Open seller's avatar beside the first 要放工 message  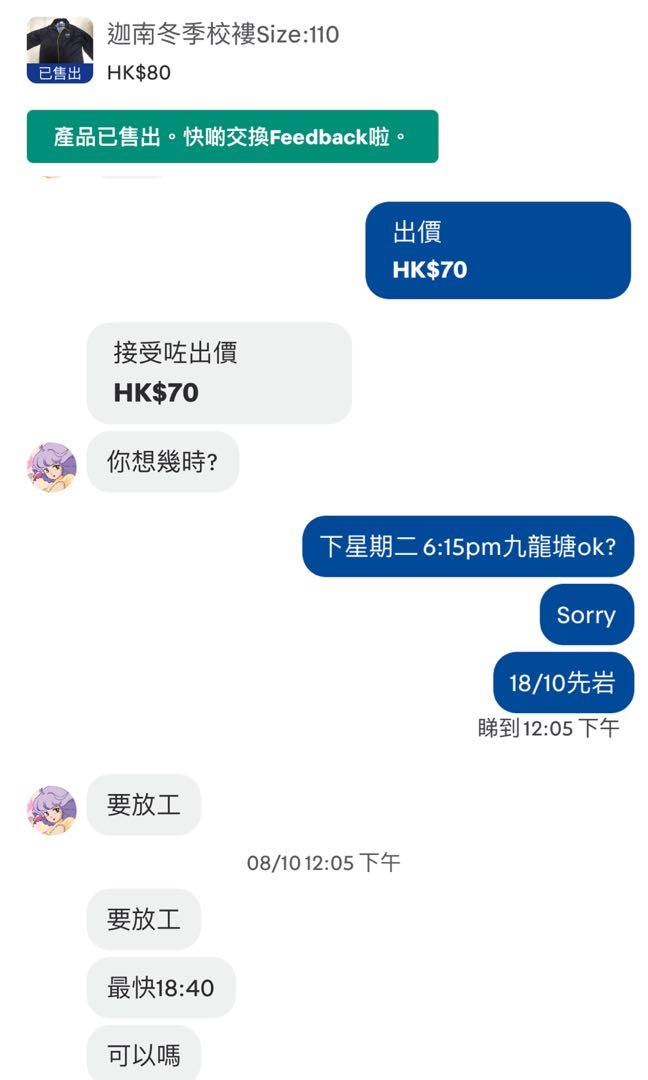pos(52,809)
